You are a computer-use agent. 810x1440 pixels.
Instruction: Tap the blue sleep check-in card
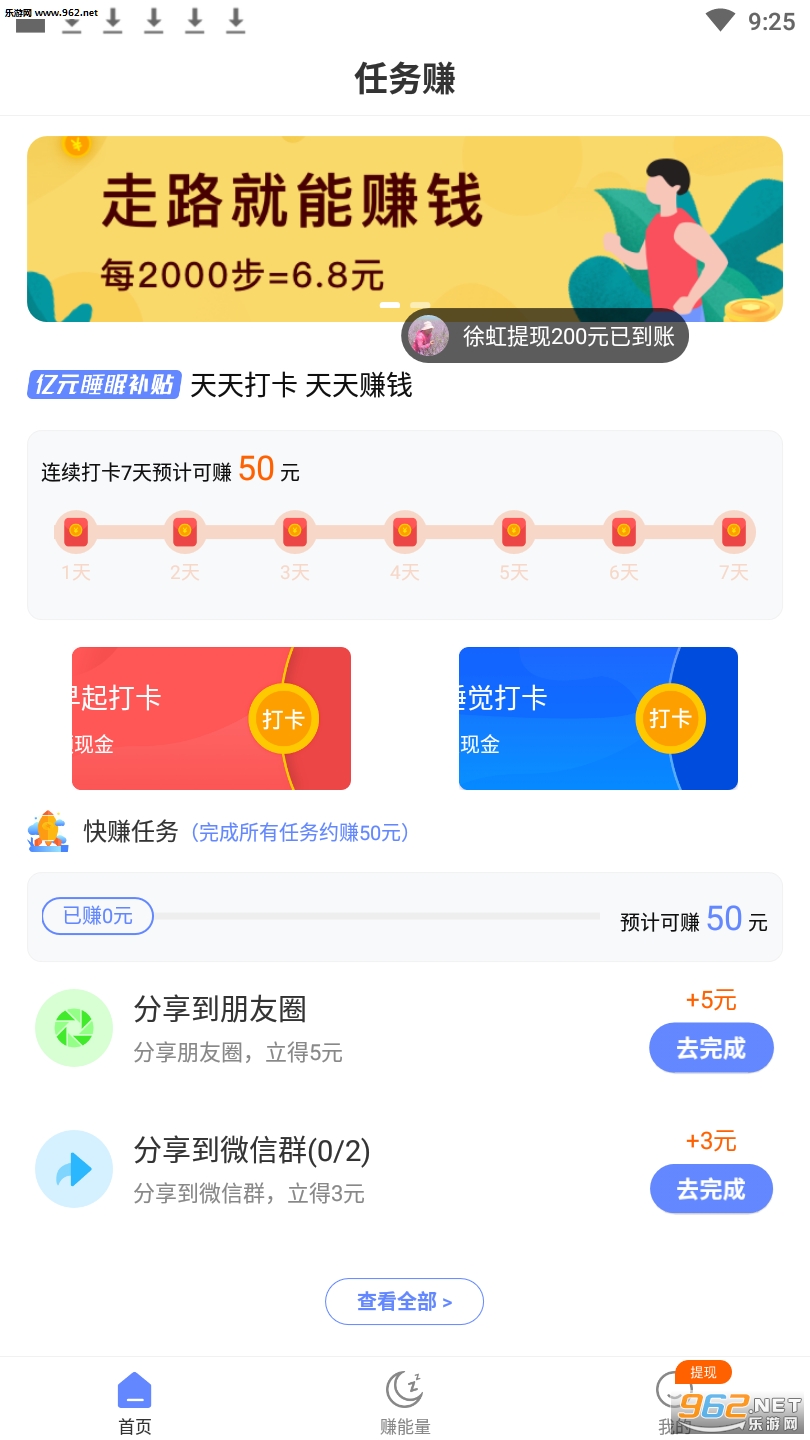[598, 718]
